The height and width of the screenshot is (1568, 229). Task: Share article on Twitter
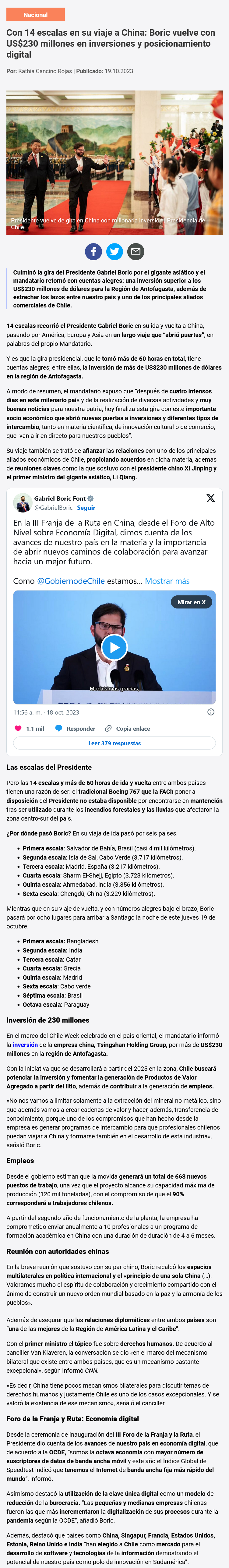(x=114, y=251)
